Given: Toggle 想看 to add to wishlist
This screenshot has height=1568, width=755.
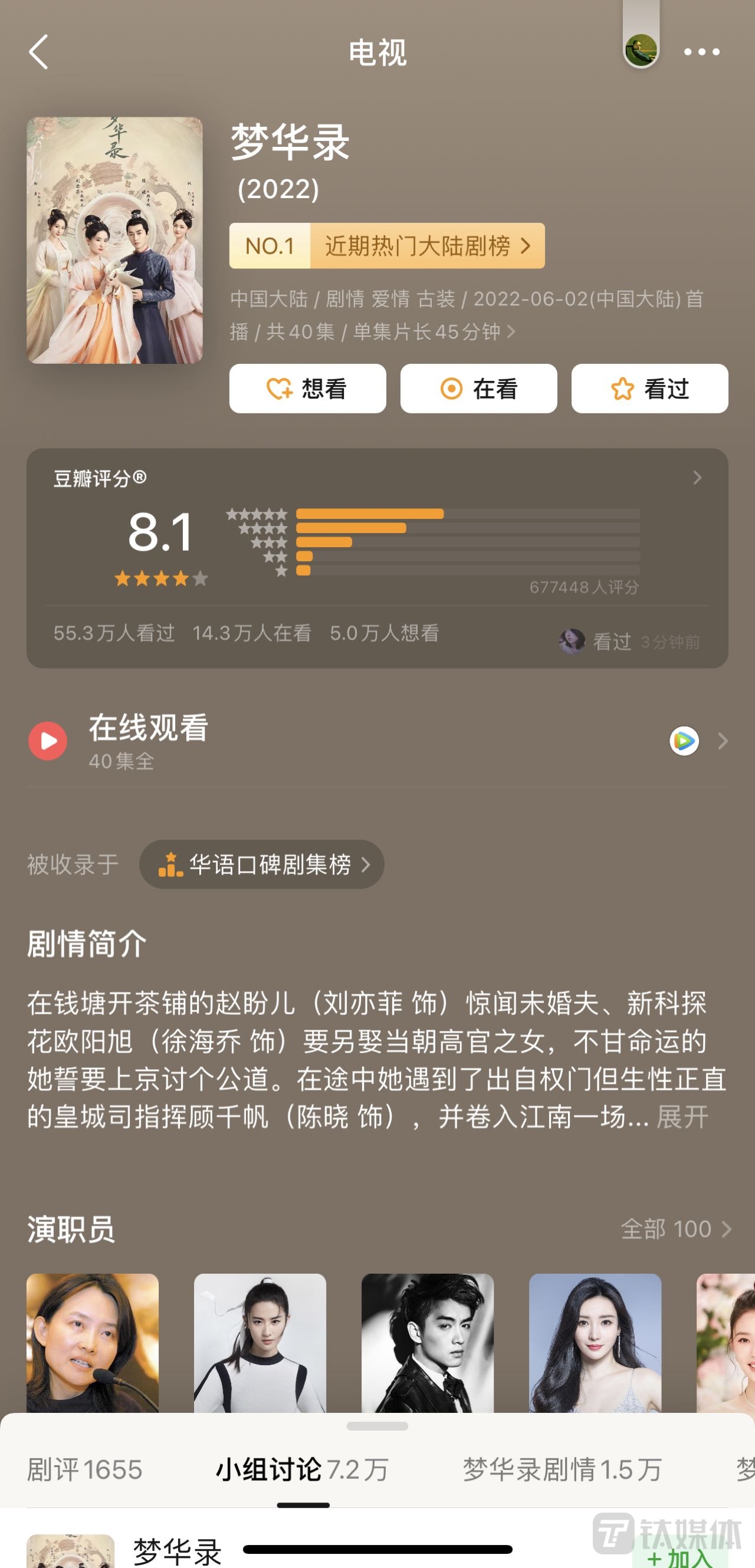Looking at the screenshot, I should tap(308, 389).
